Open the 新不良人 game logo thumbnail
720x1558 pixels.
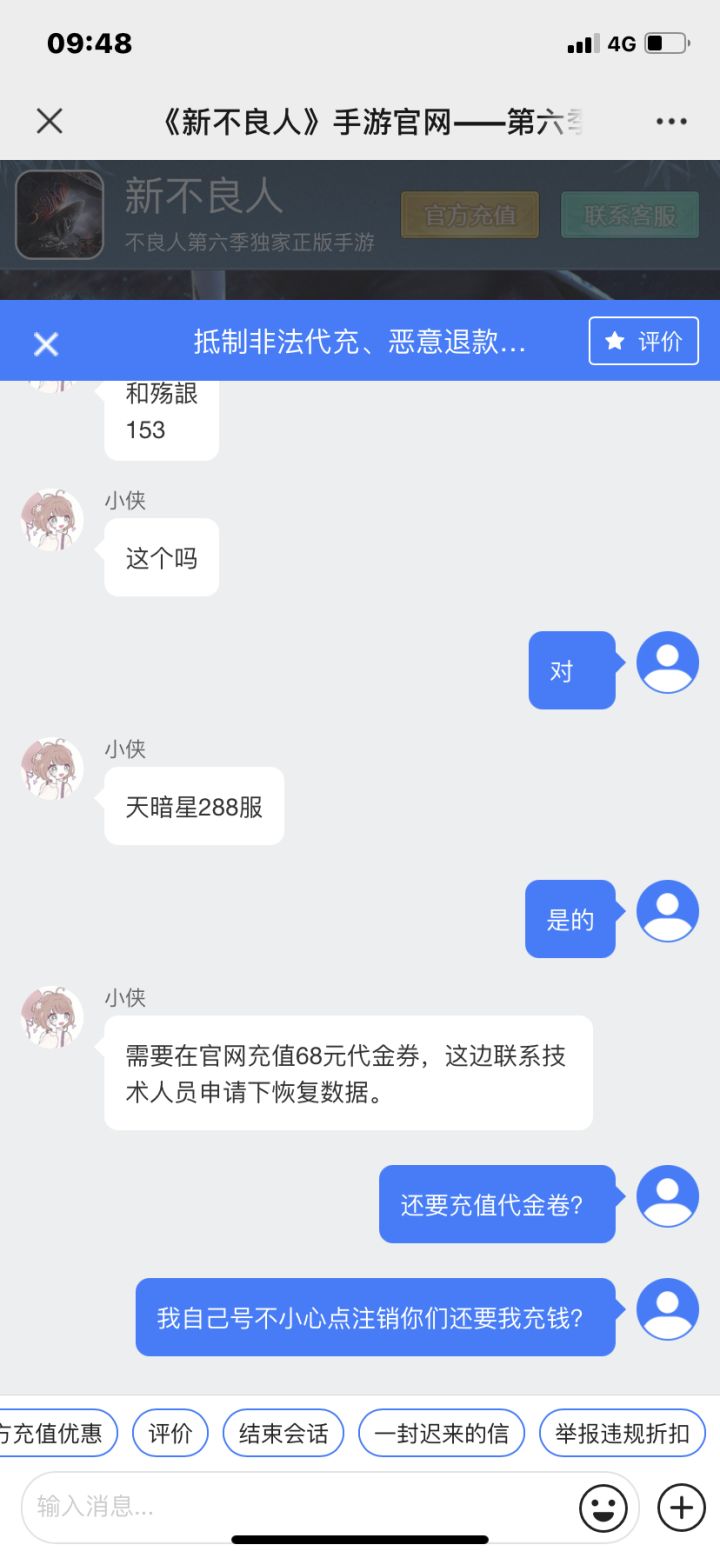(59, 215)
